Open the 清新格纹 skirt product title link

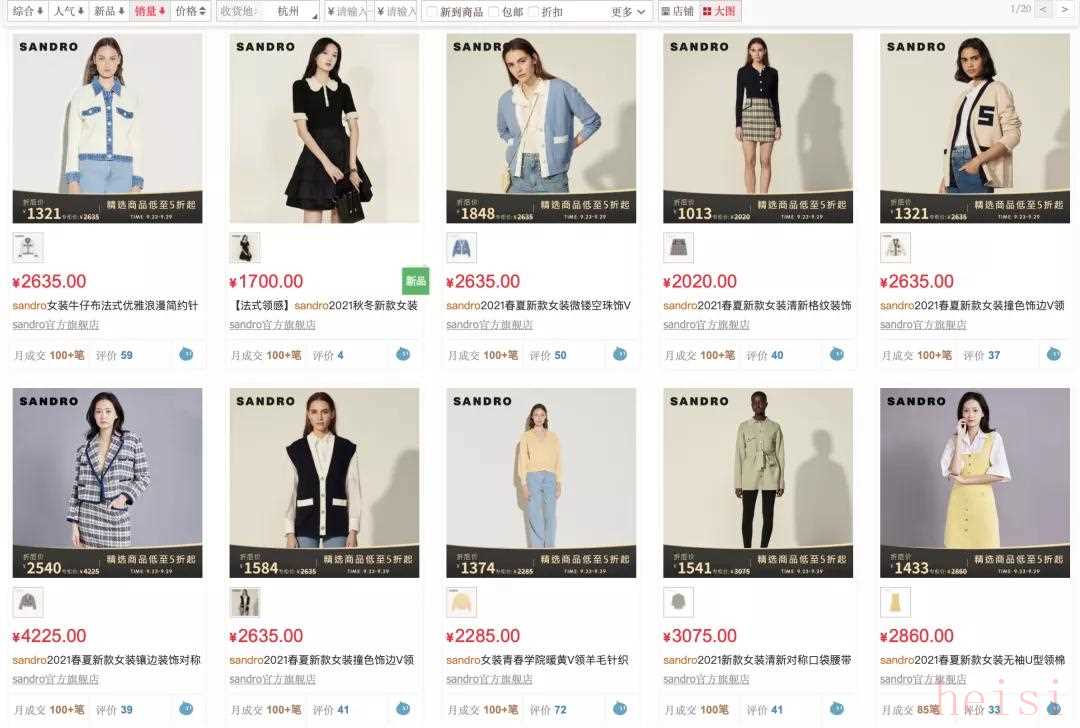(757, 305)
